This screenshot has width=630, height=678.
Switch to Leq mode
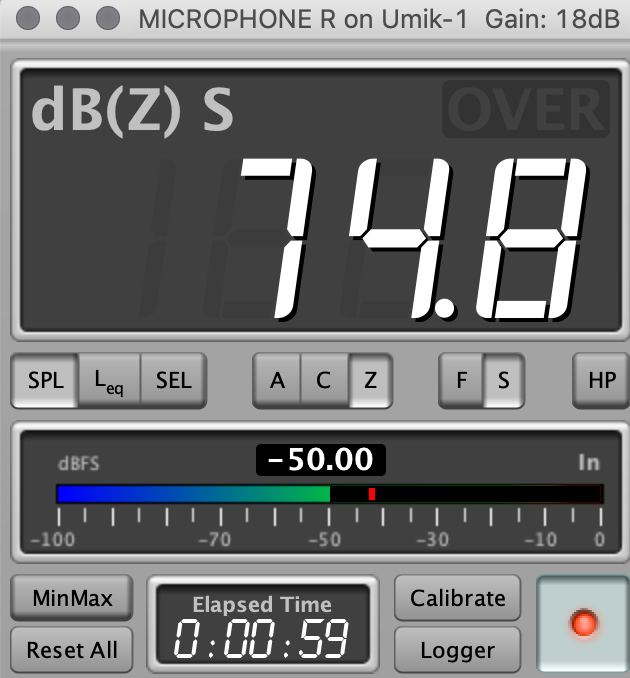click(x=109, y=381)
